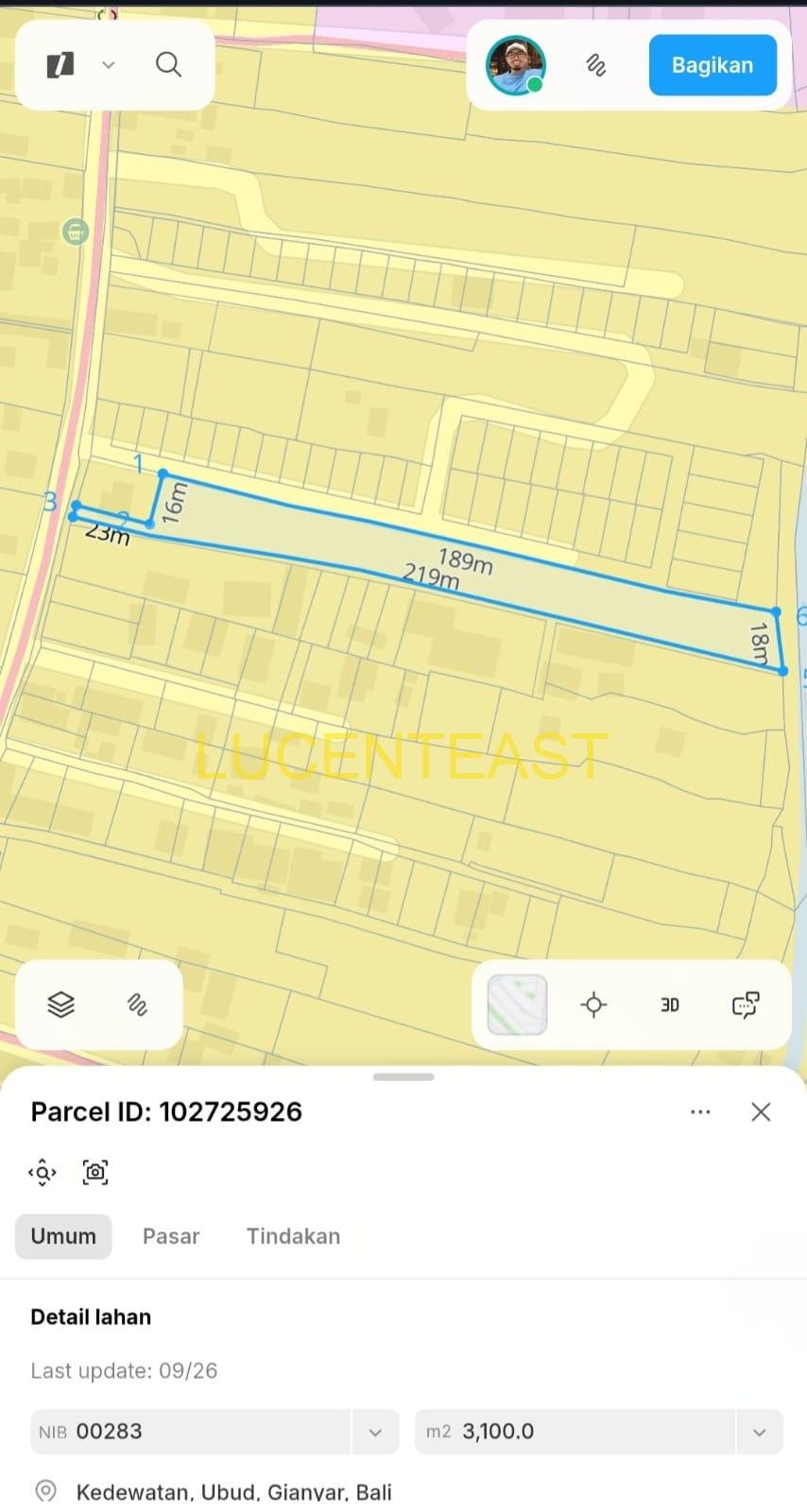Screen dimensions: 807x1512
Task: Close the parcel detail panel
Action: [761, 1112]
